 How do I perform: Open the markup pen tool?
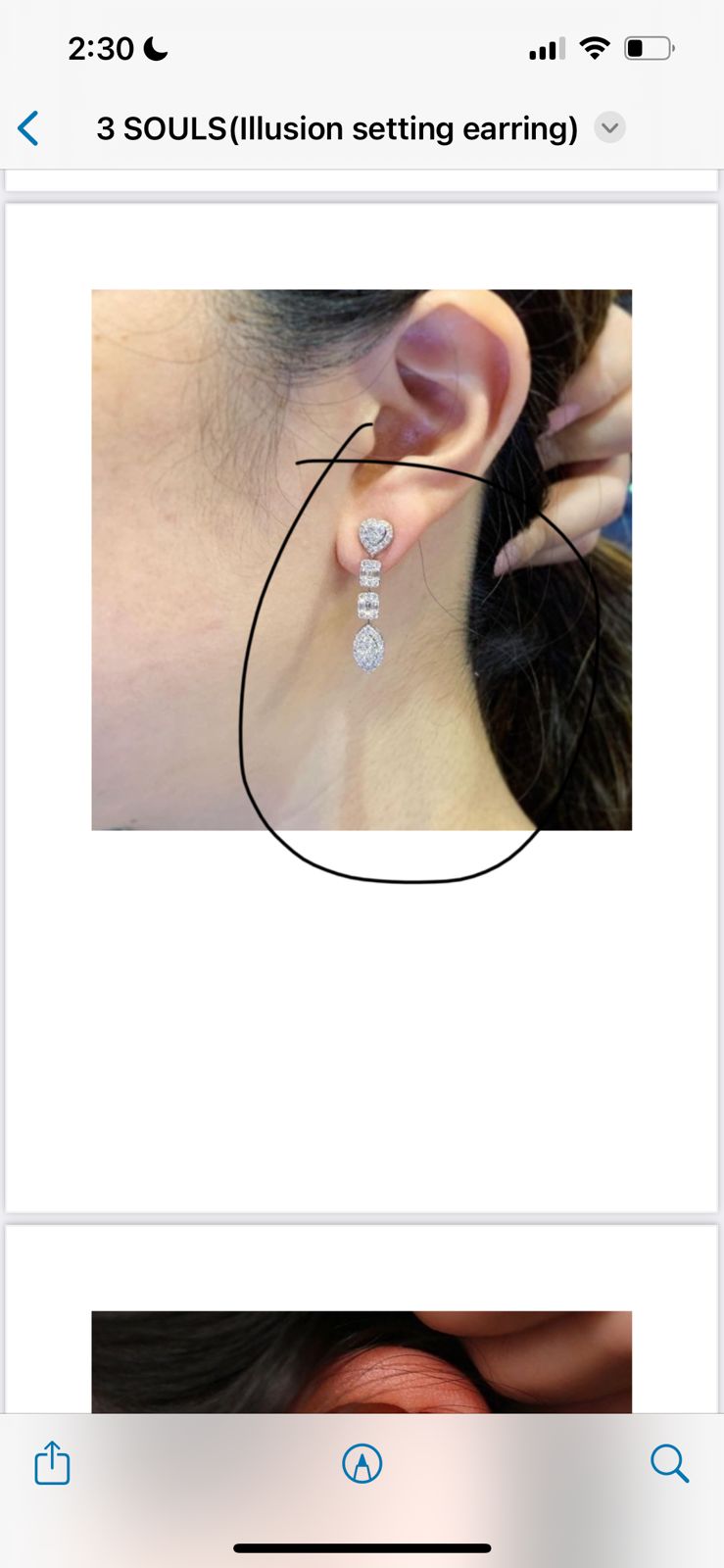coord(362,1464)
